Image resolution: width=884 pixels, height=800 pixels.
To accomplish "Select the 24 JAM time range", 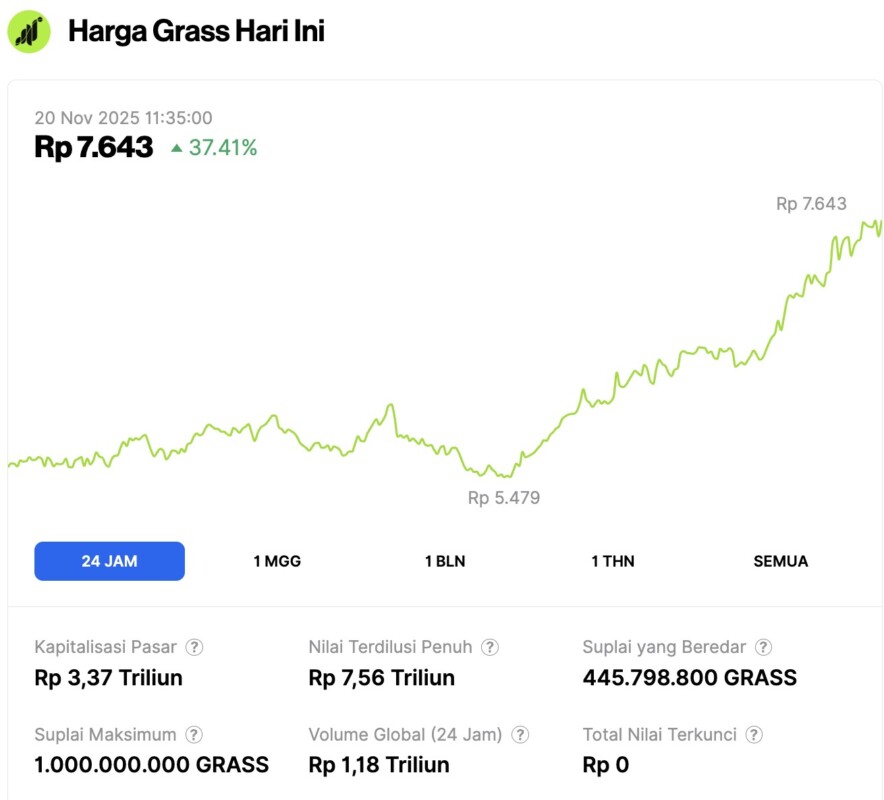I will click(109, 561).
